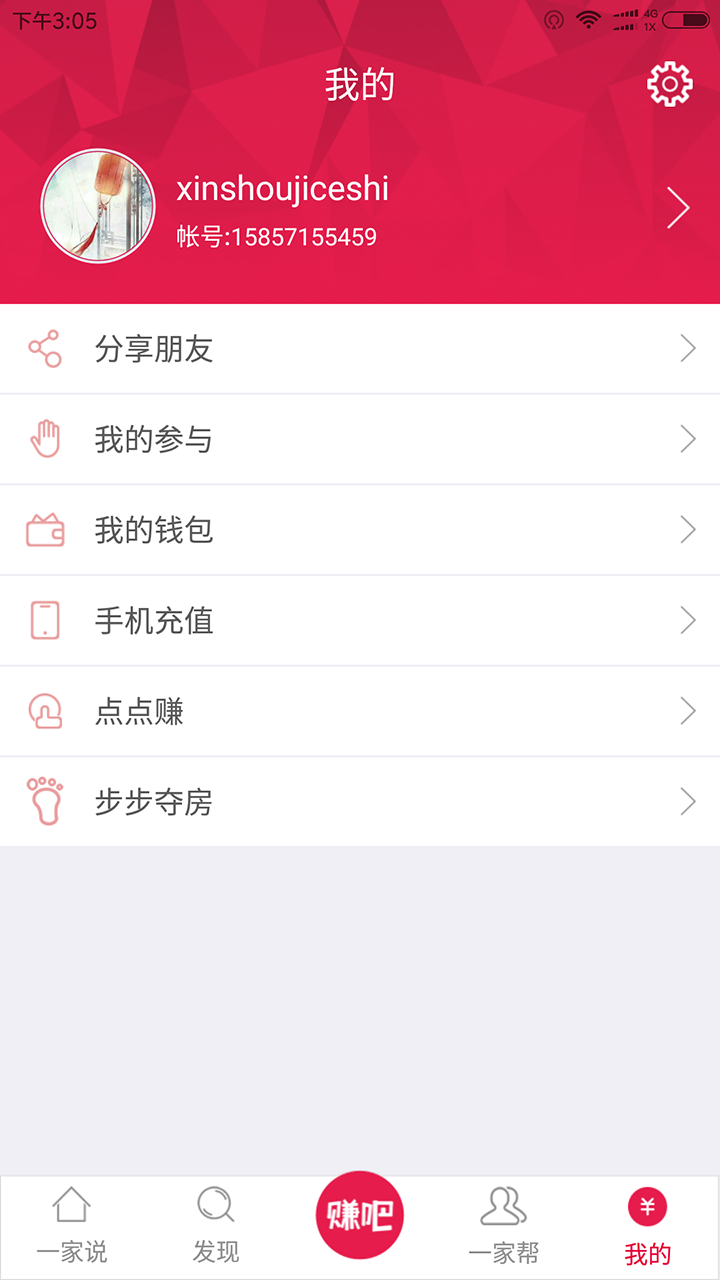Expand the 步步夺房 row chevron
This screenshot has width=720, height=1280.
[x=688, y=800]
